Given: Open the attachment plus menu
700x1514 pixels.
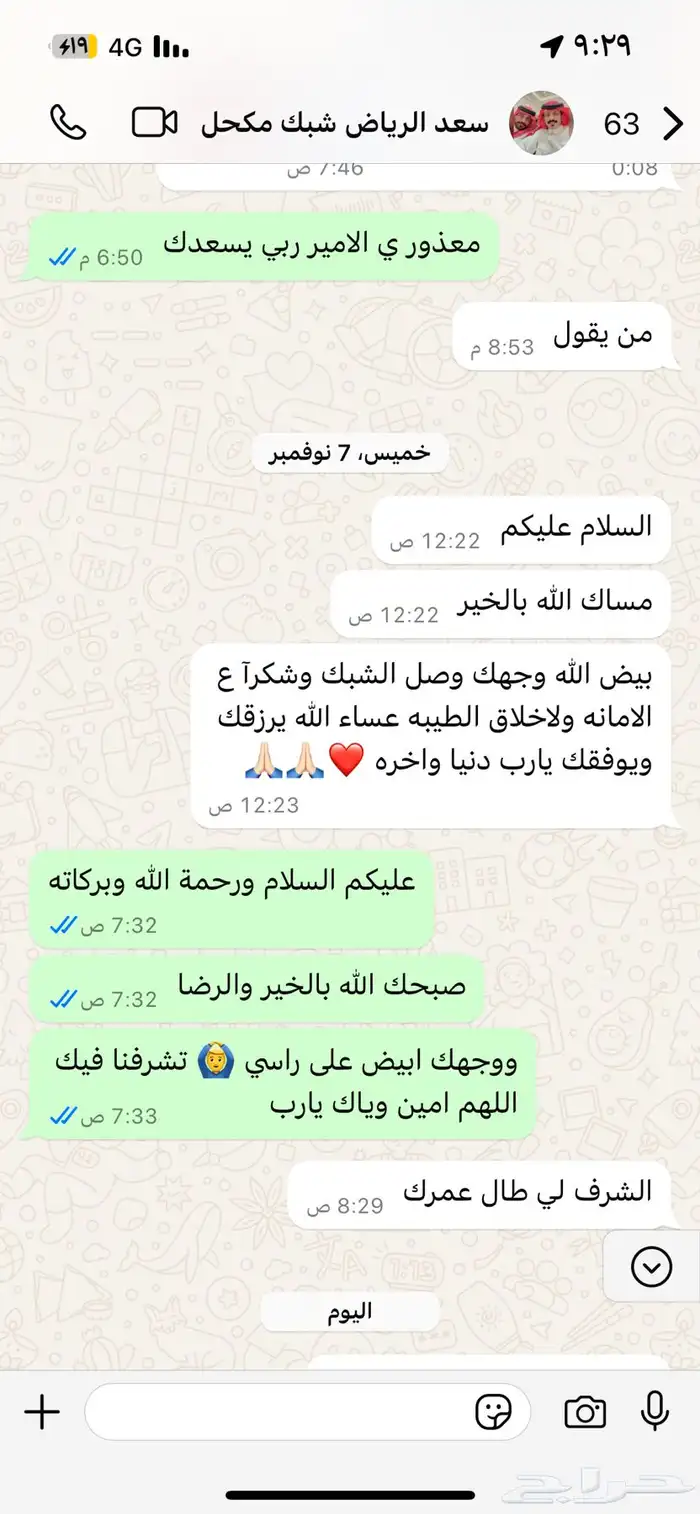Looking at the screenshot, I should click(42, 1412).
